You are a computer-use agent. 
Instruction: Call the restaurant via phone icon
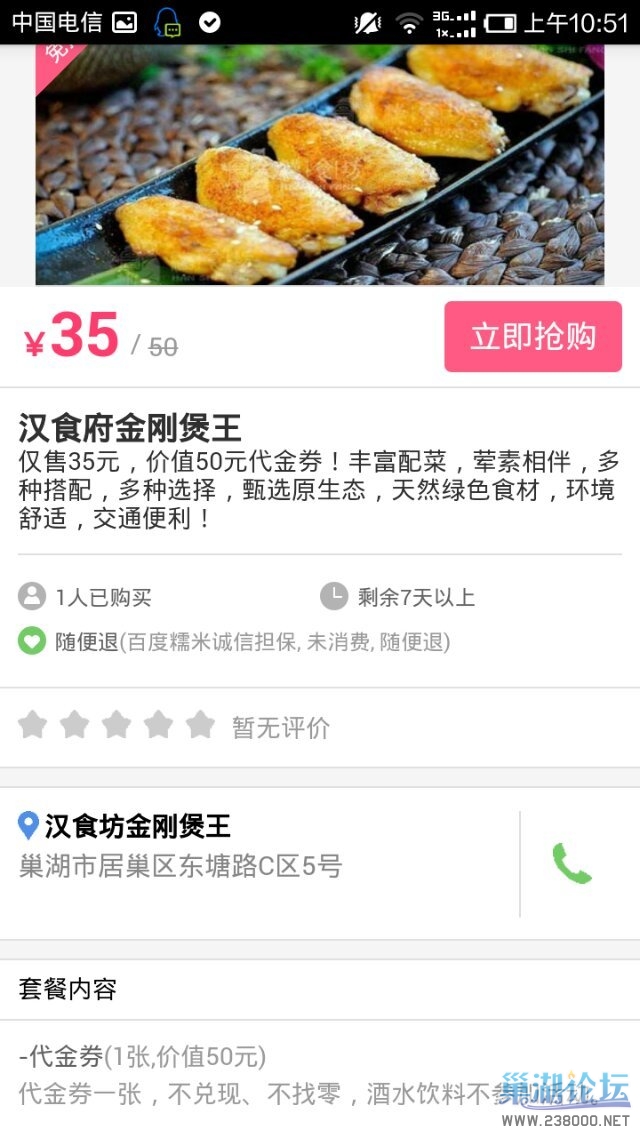572,864
